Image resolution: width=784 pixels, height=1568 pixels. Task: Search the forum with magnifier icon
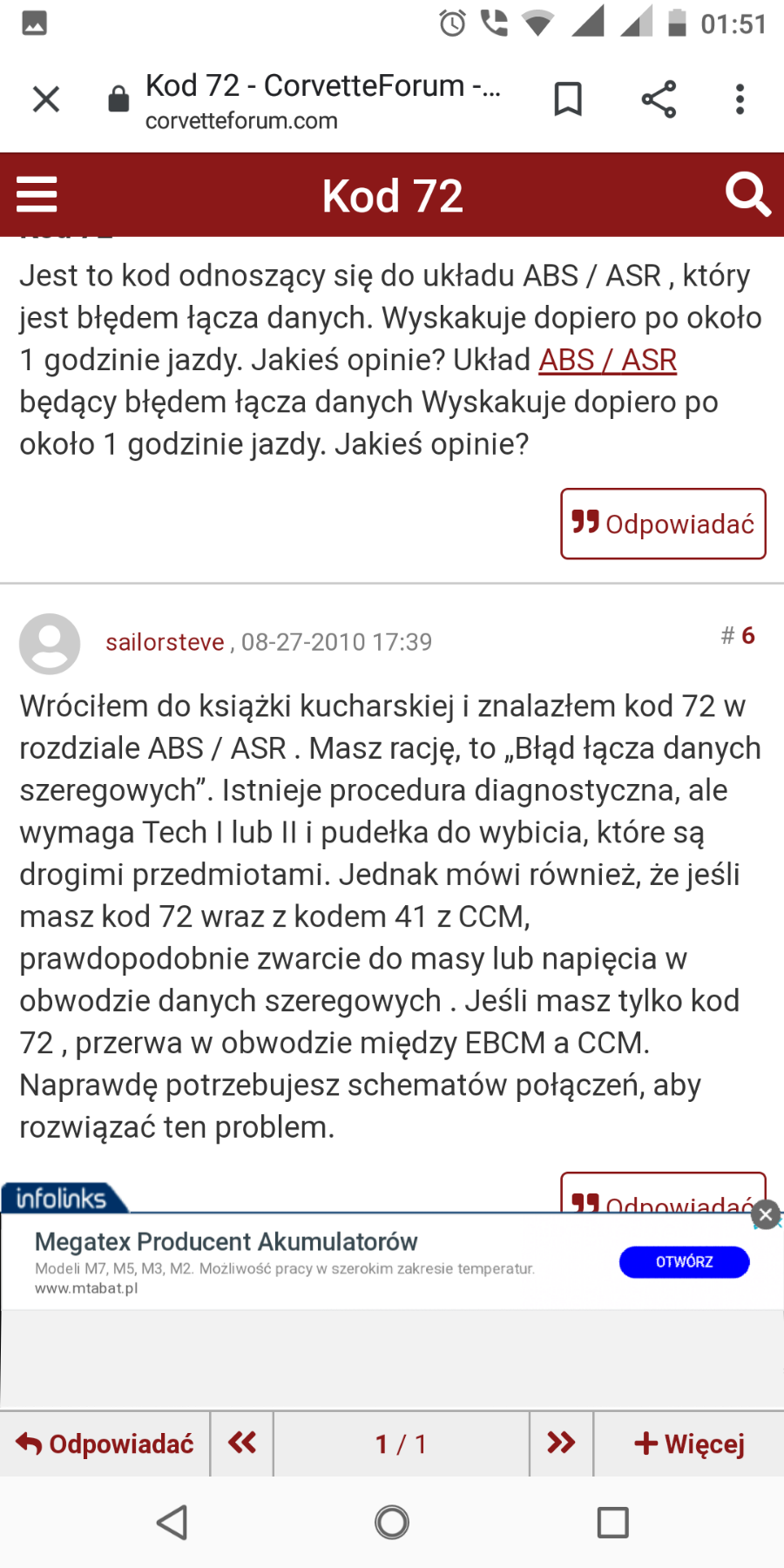point(747,194)
